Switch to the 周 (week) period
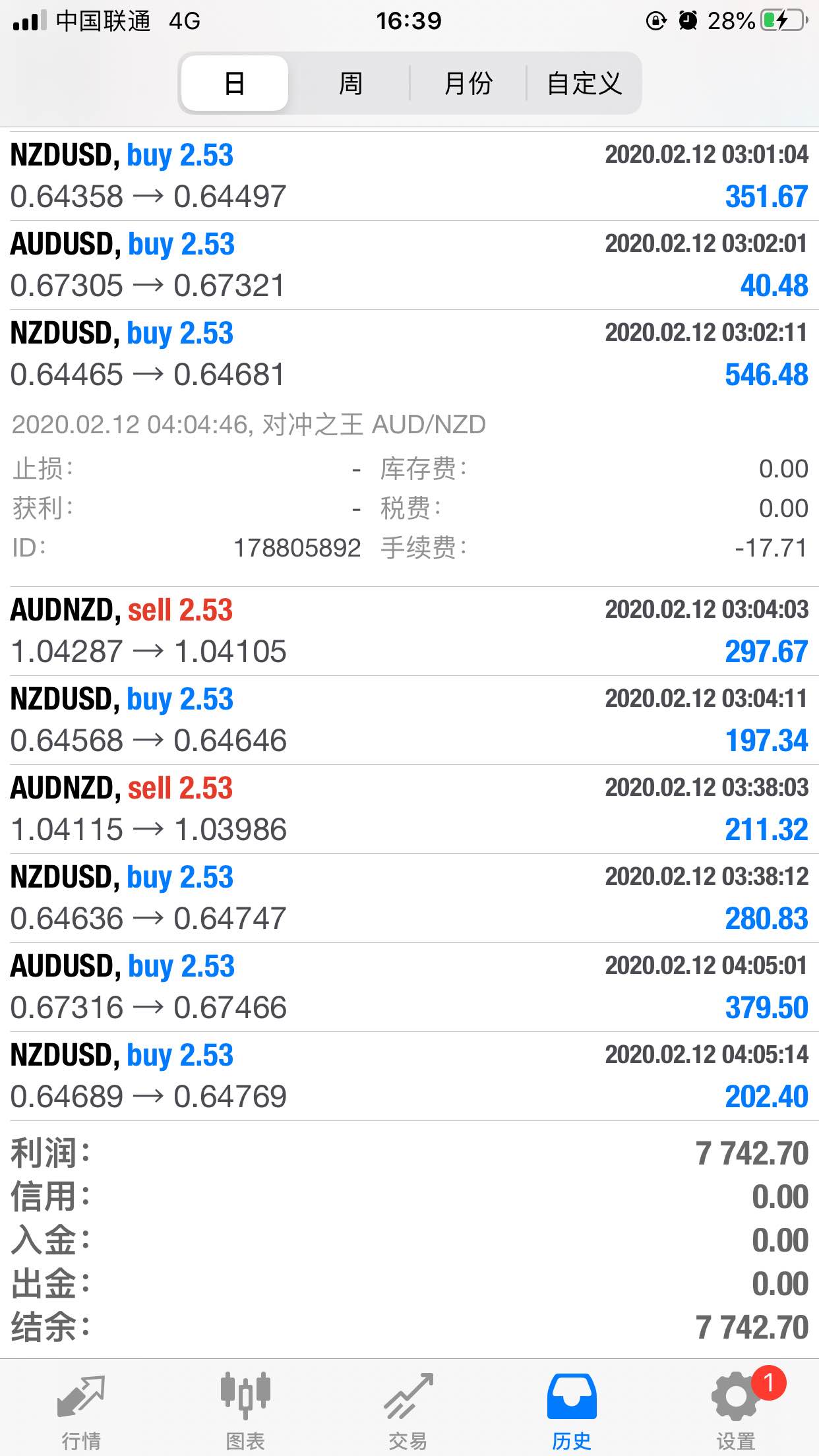Viewport: 819px width, 1456px height. (x=351, y=84)
